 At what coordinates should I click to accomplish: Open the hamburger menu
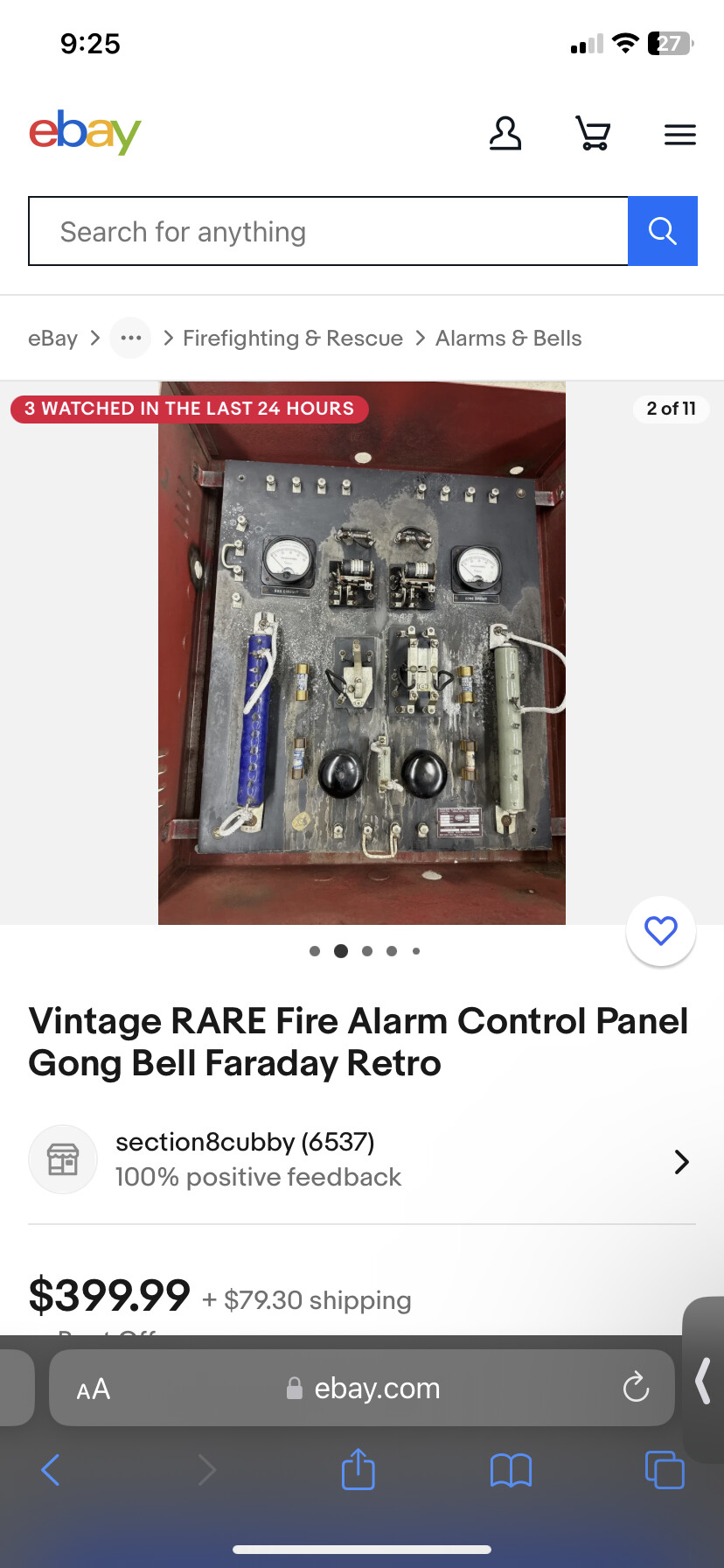pyautogui.click(x=679, y=135)
